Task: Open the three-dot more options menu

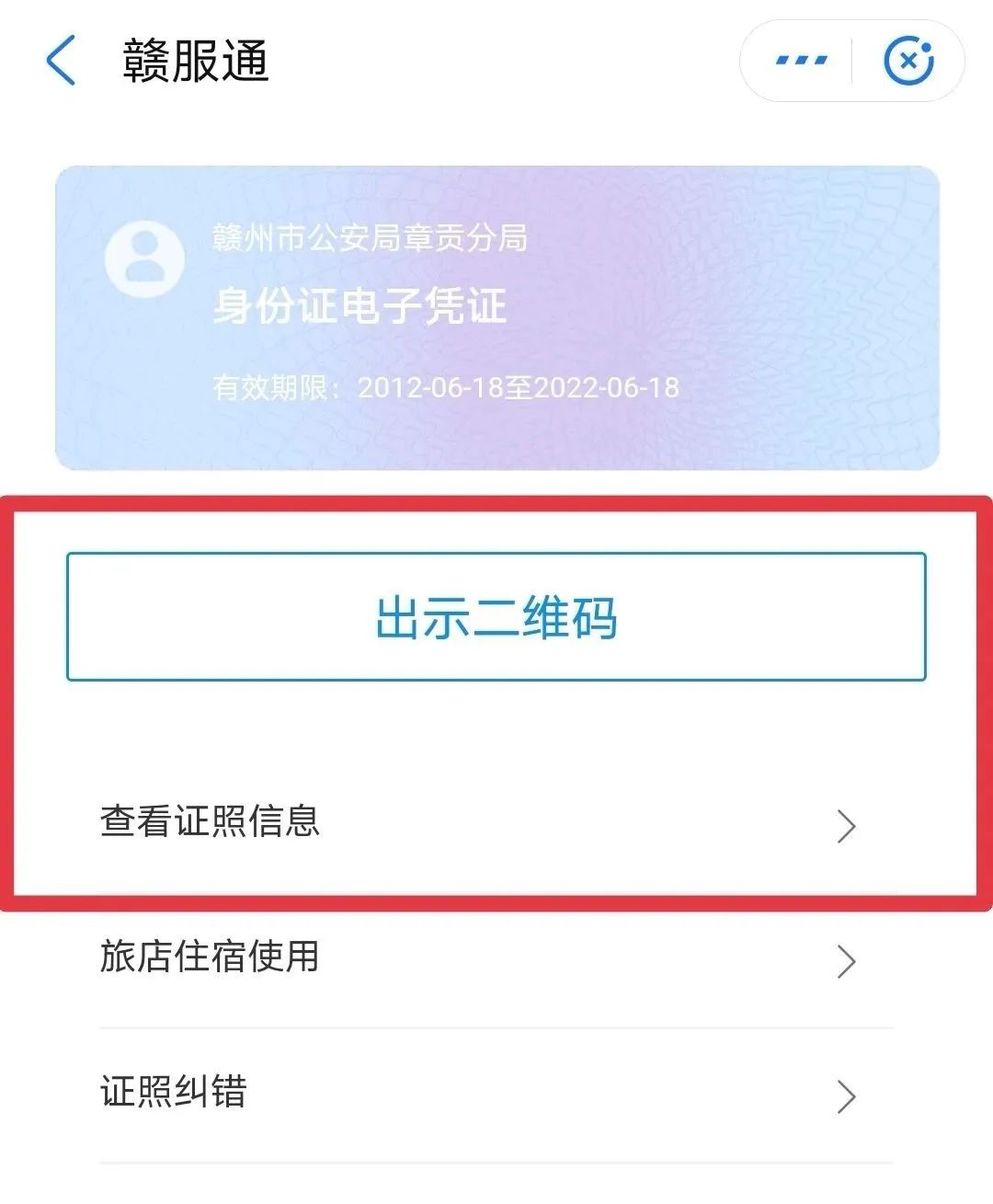Action: [x=801, y=61]
